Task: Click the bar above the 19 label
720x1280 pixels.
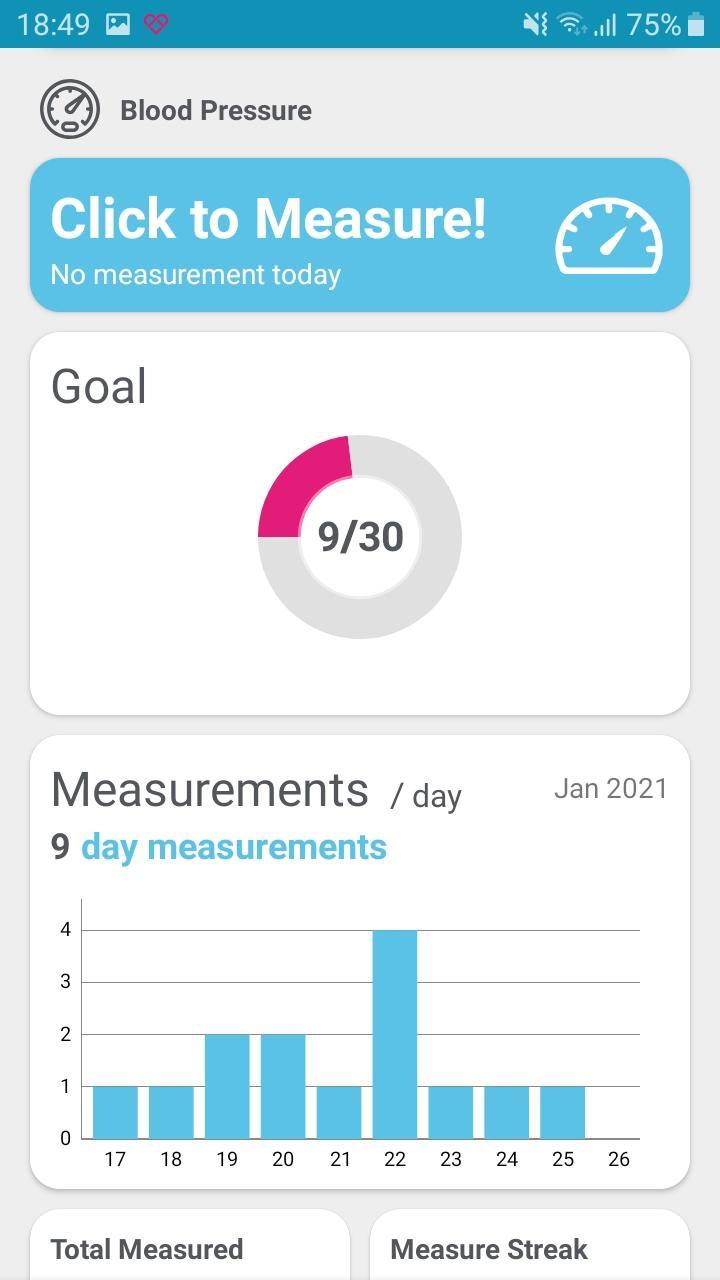Action: click(227, 1085)
